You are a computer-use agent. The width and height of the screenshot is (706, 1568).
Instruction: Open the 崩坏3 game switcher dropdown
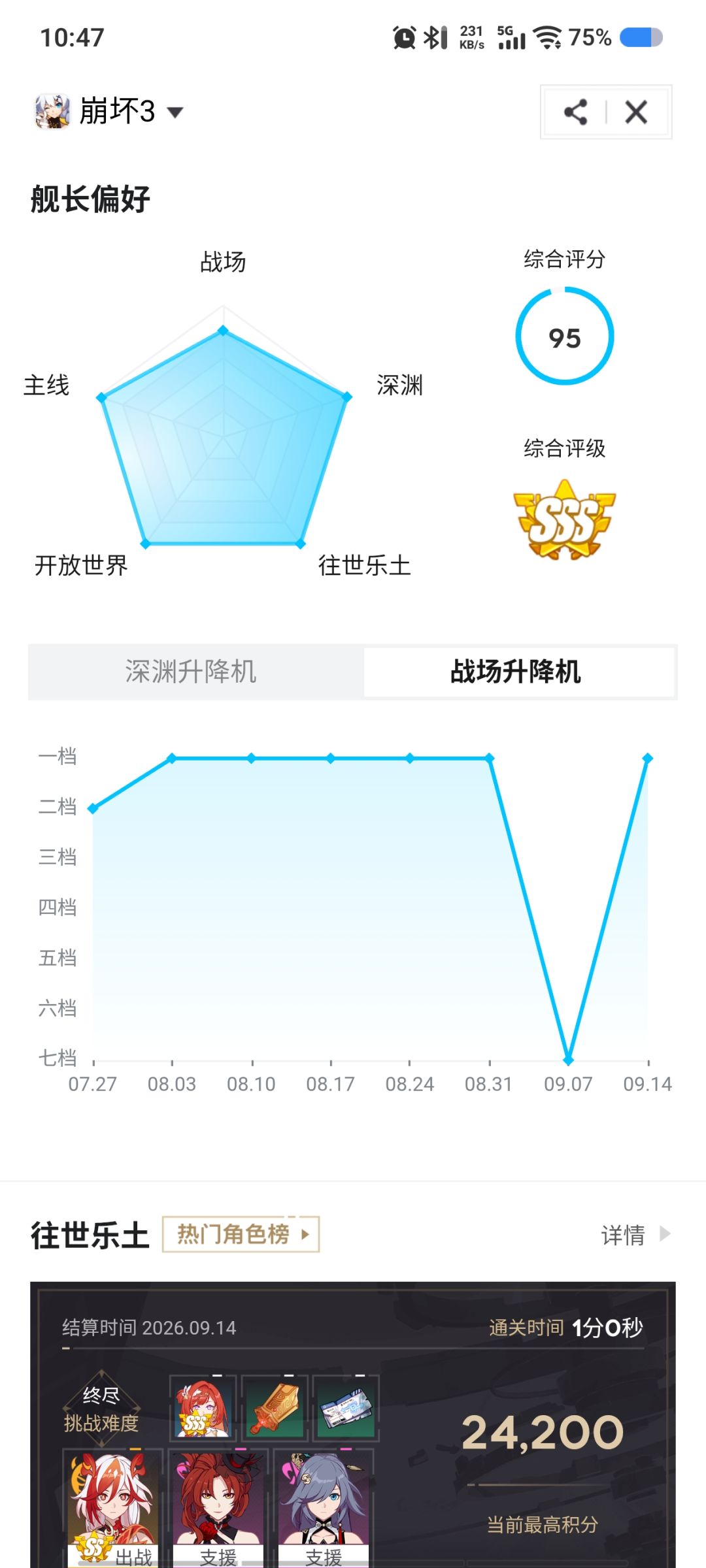[109, 112]
